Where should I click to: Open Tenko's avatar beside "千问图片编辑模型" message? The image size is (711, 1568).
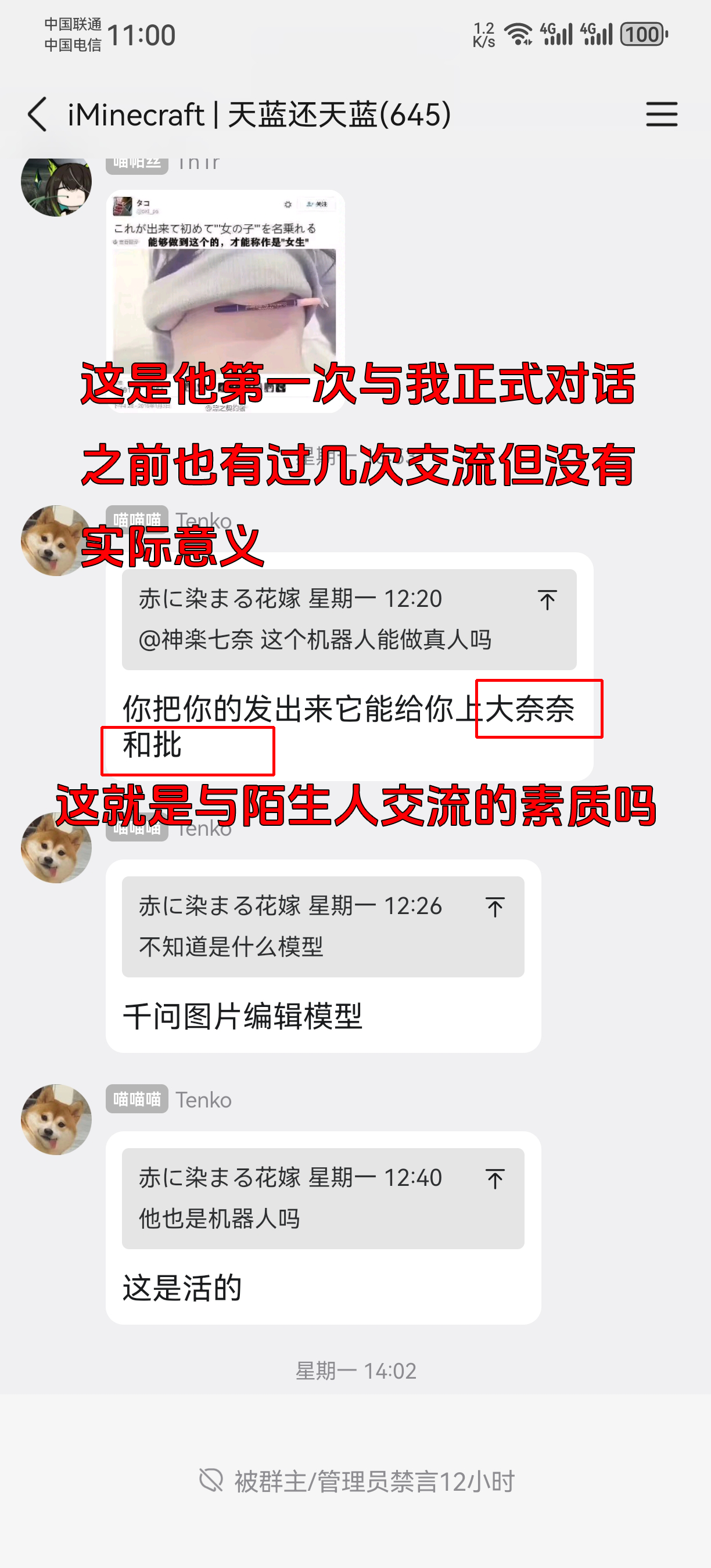click(x=56, y=849)
